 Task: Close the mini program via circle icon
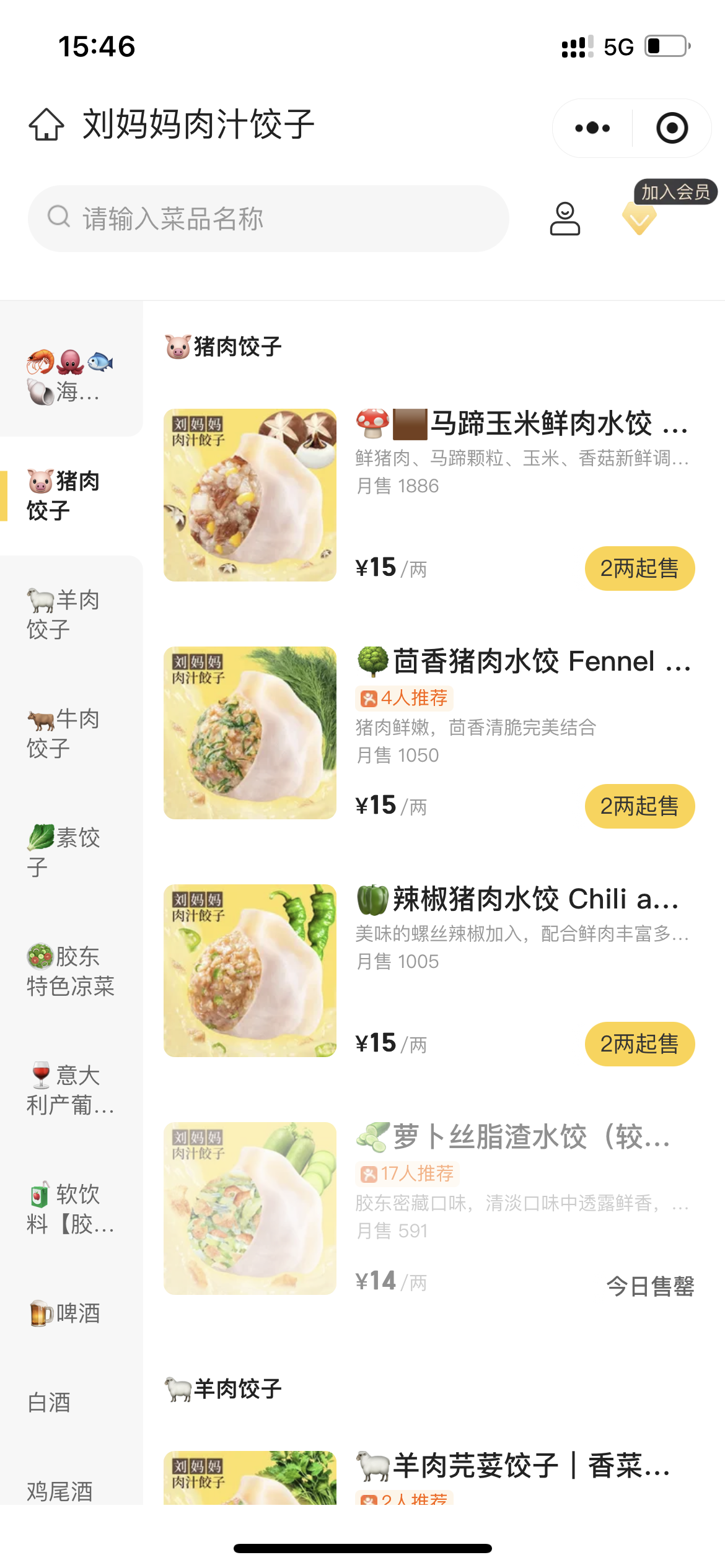[x=672, y=128]
